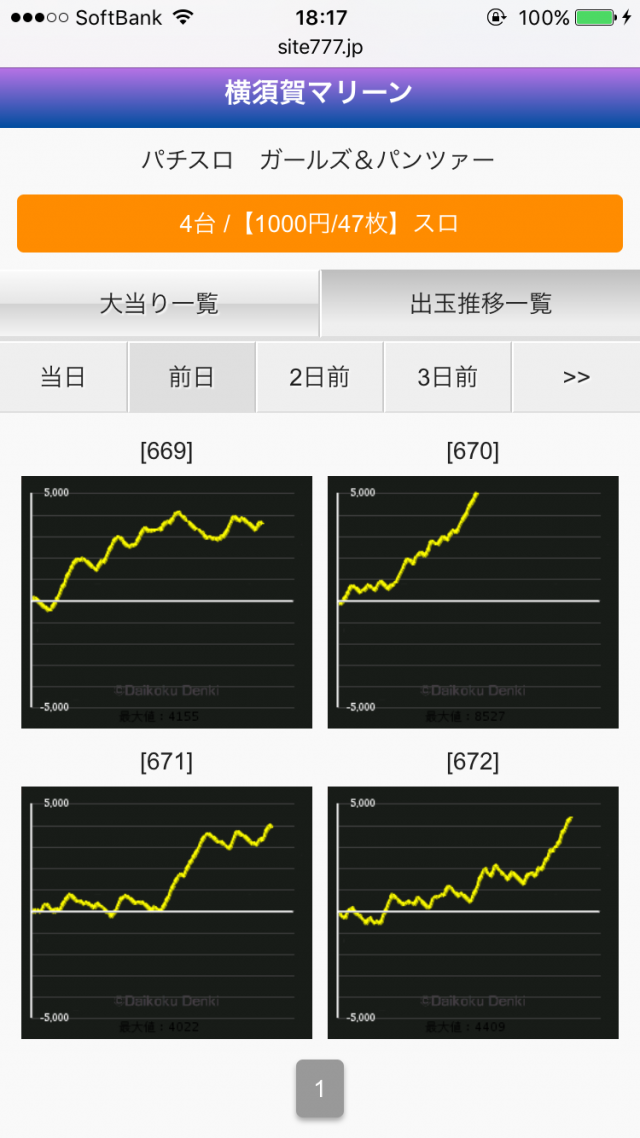Select the 前日 day tab

tap(191, 377)
